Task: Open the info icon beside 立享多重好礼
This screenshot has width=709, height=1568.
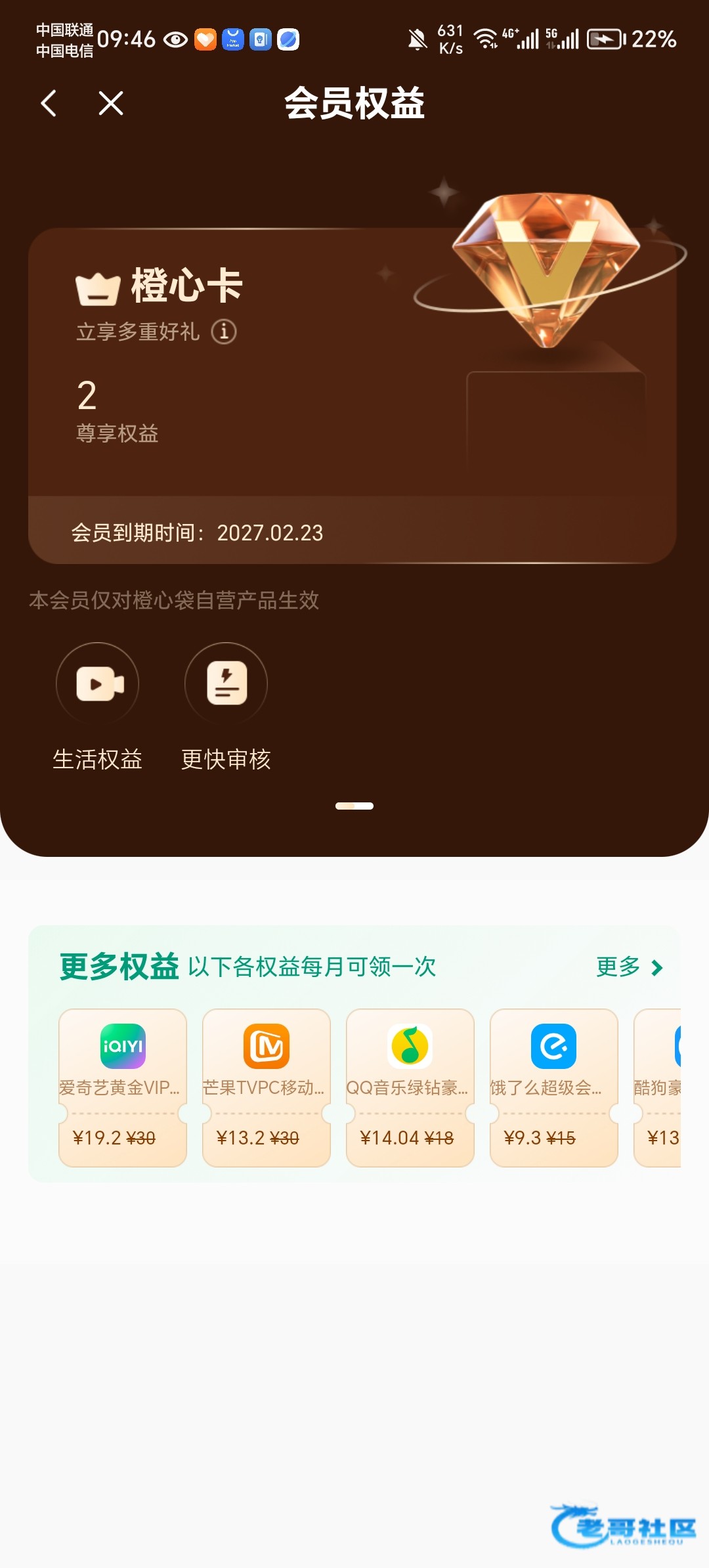Action: pyautogui.click(x=224, y=332)
